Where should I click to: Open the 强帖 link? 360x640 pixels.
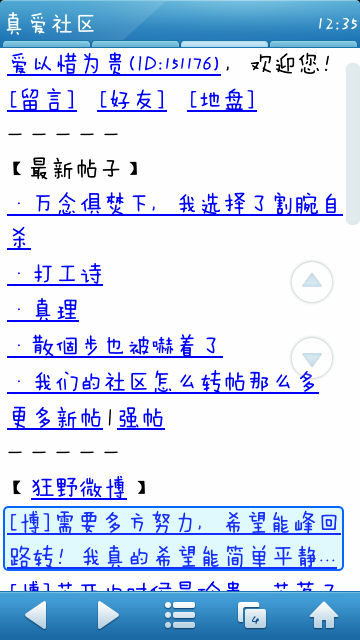click(141, 419)
